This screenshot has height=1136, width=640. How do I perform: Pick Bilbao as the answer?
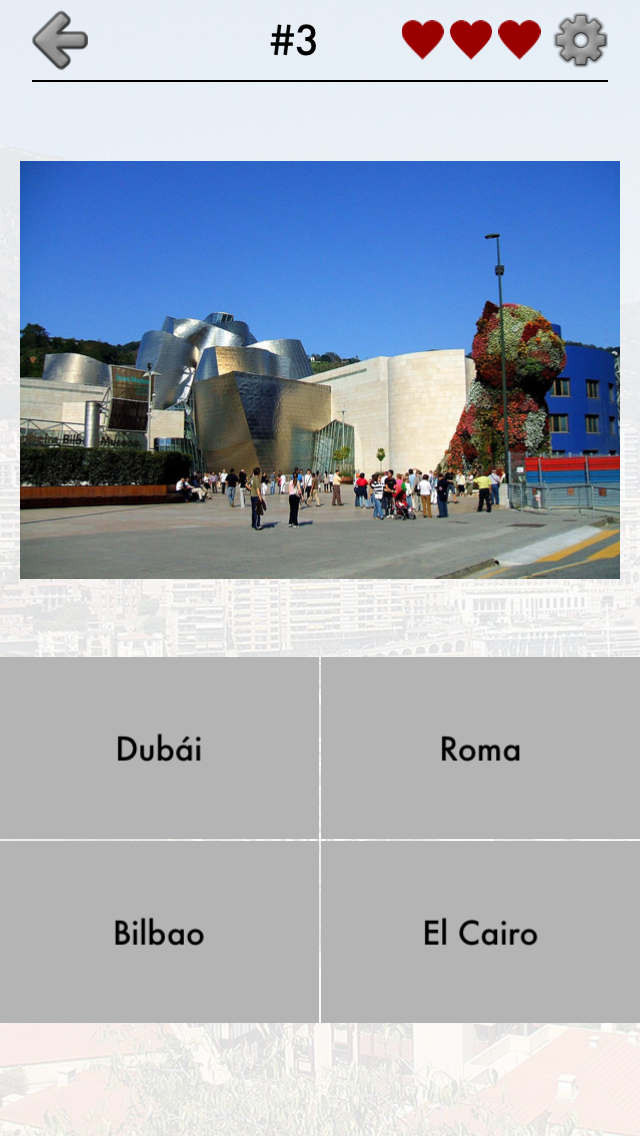pos(159,932)
